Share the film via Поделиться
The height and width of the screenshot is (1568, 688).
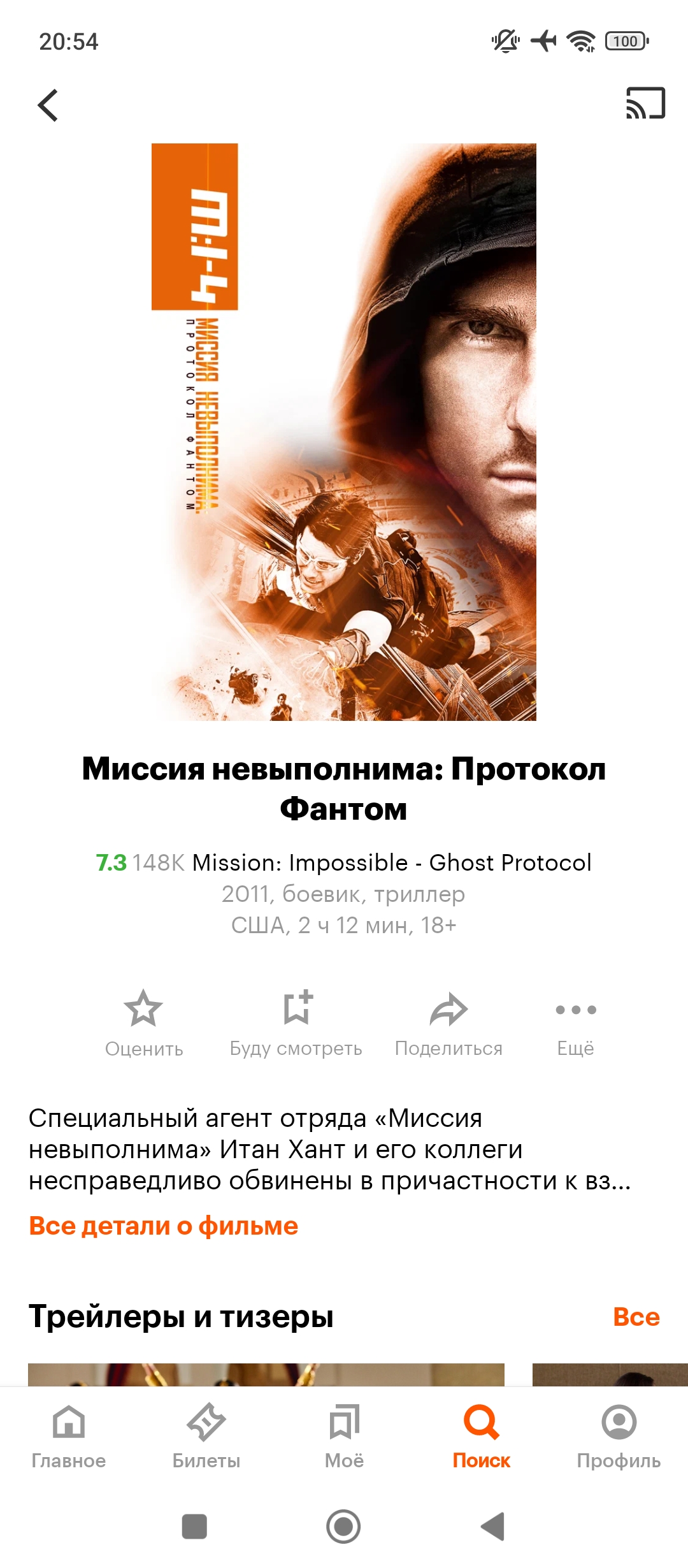click(448, 1024)
